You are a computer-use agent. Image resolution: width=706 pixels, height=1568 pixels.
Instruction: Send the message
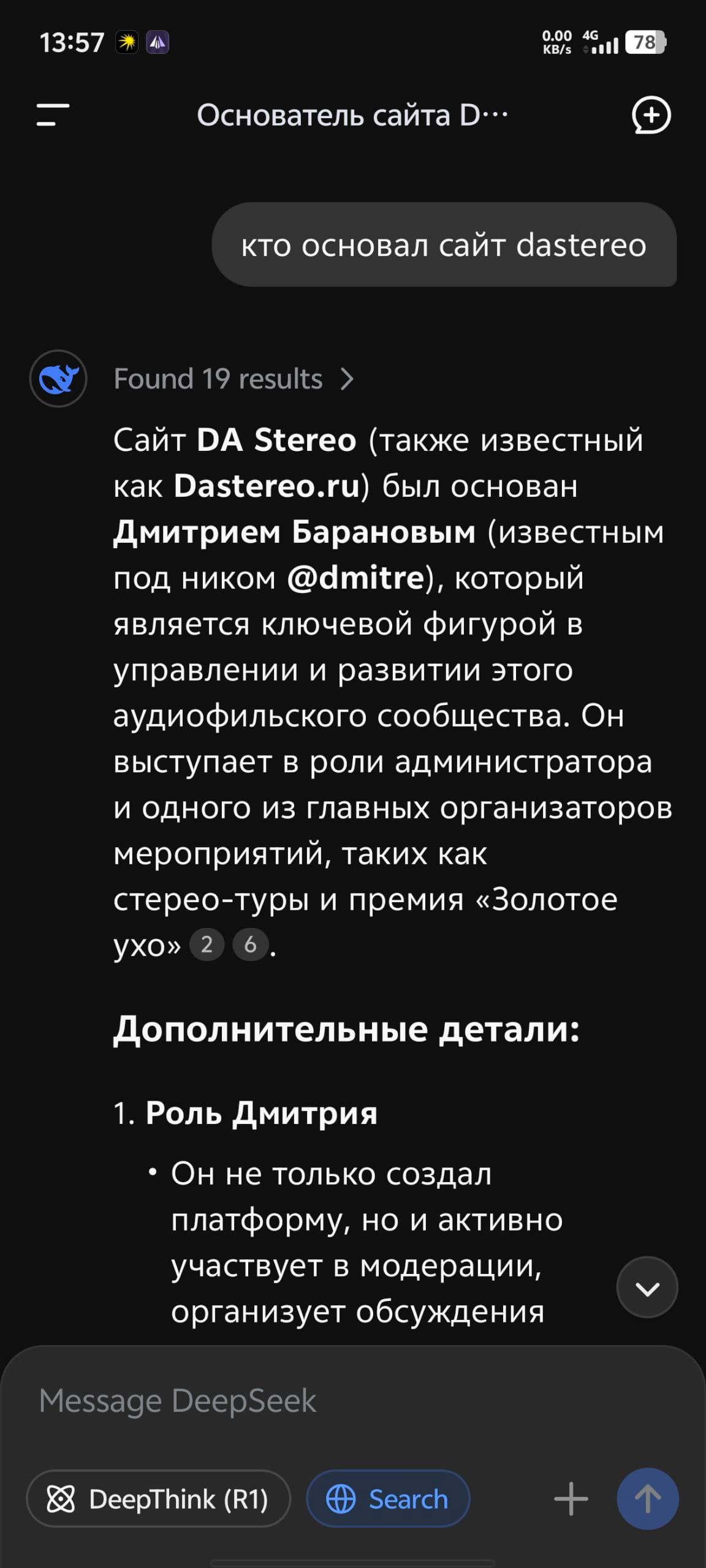coord(647,1499)
